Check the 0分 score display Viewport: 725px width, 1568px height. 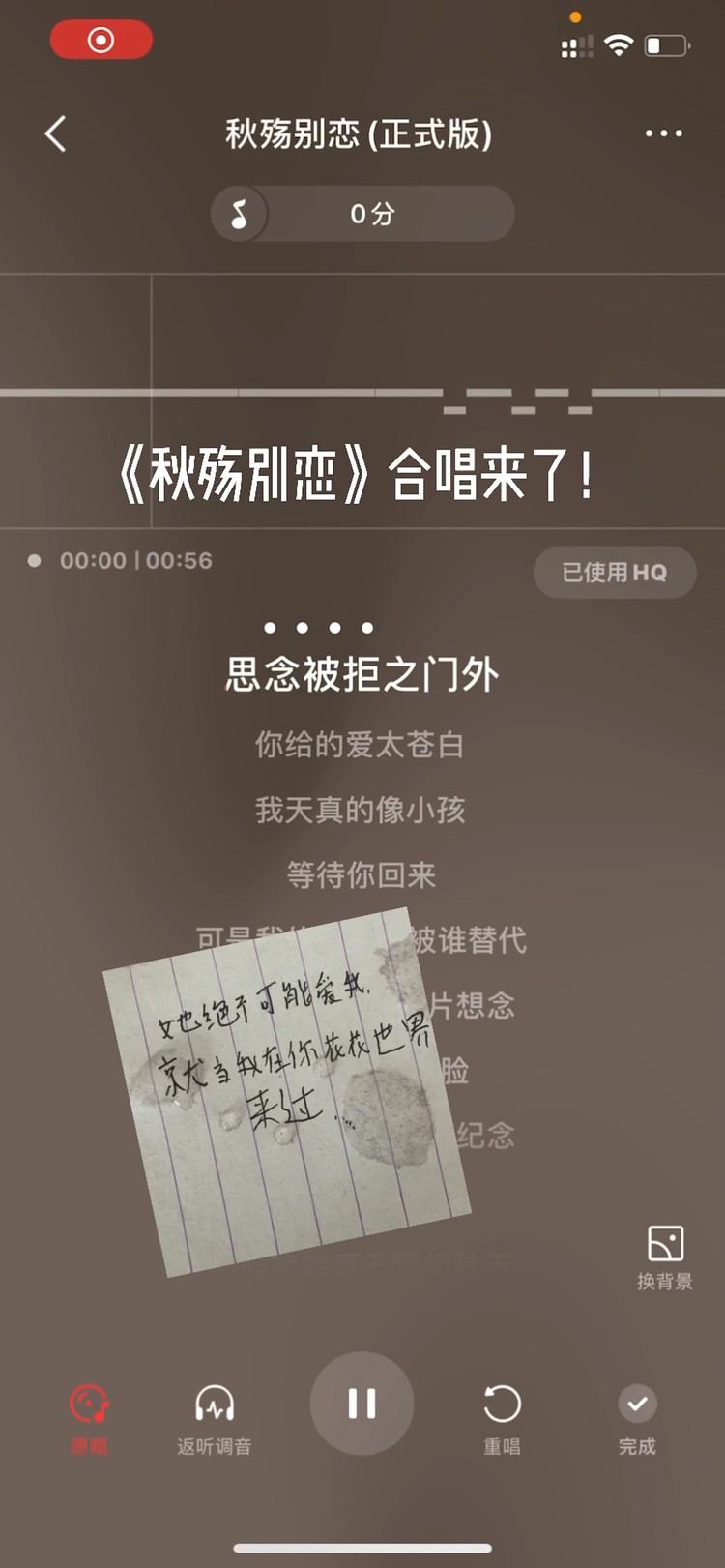372,214
